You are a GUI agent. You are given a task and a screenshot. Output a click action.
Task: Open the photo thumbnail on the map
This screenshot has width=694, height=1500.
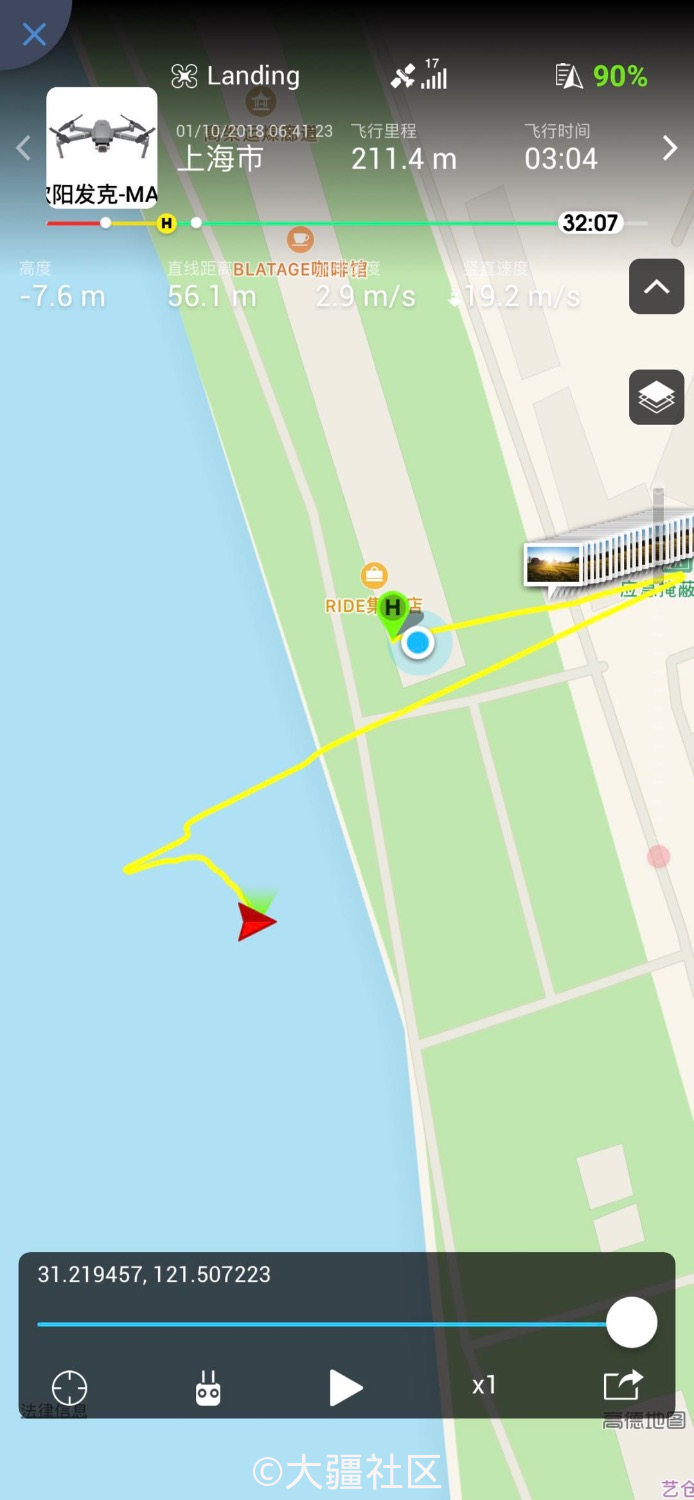[x=553, y=565]
